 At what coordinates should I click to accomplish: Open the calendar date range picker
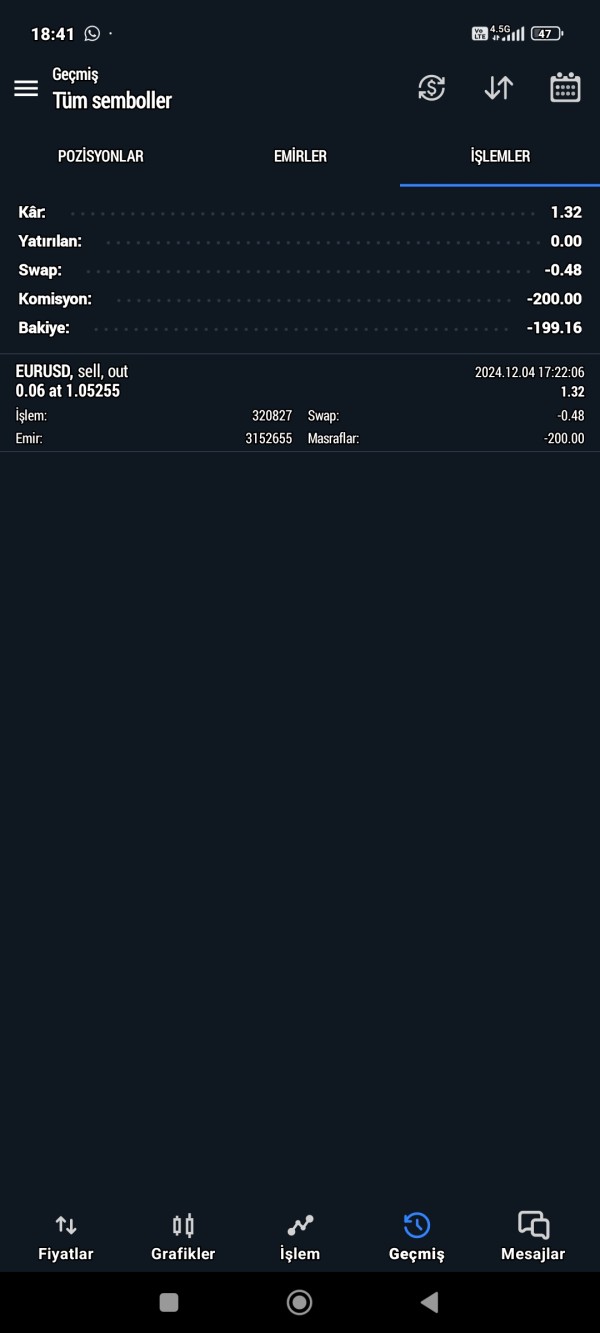click(x=566, y=88)
